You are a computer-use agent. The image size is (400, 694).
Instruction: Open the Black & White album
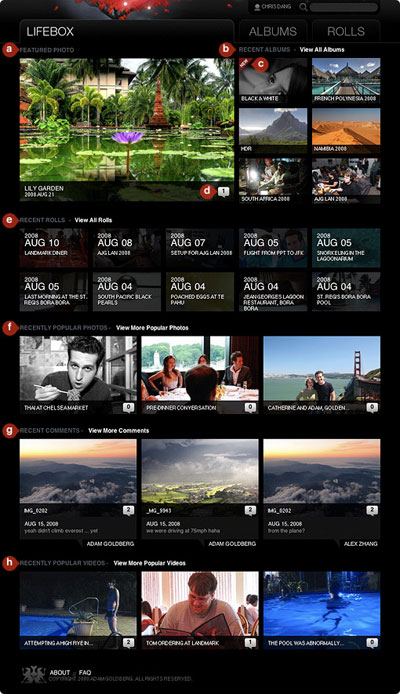coord(273,81)
